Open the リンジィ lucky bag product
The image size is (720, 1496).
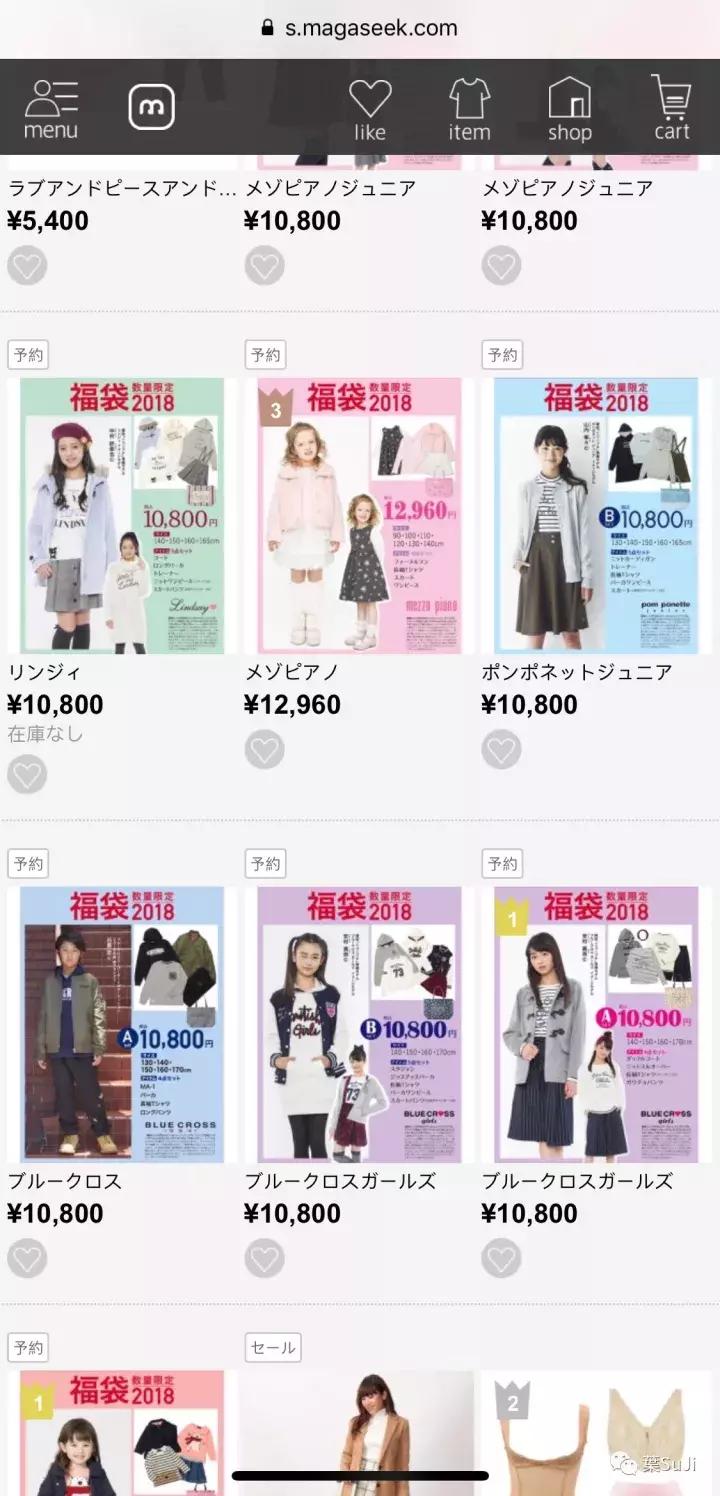[x=122, y=515]
